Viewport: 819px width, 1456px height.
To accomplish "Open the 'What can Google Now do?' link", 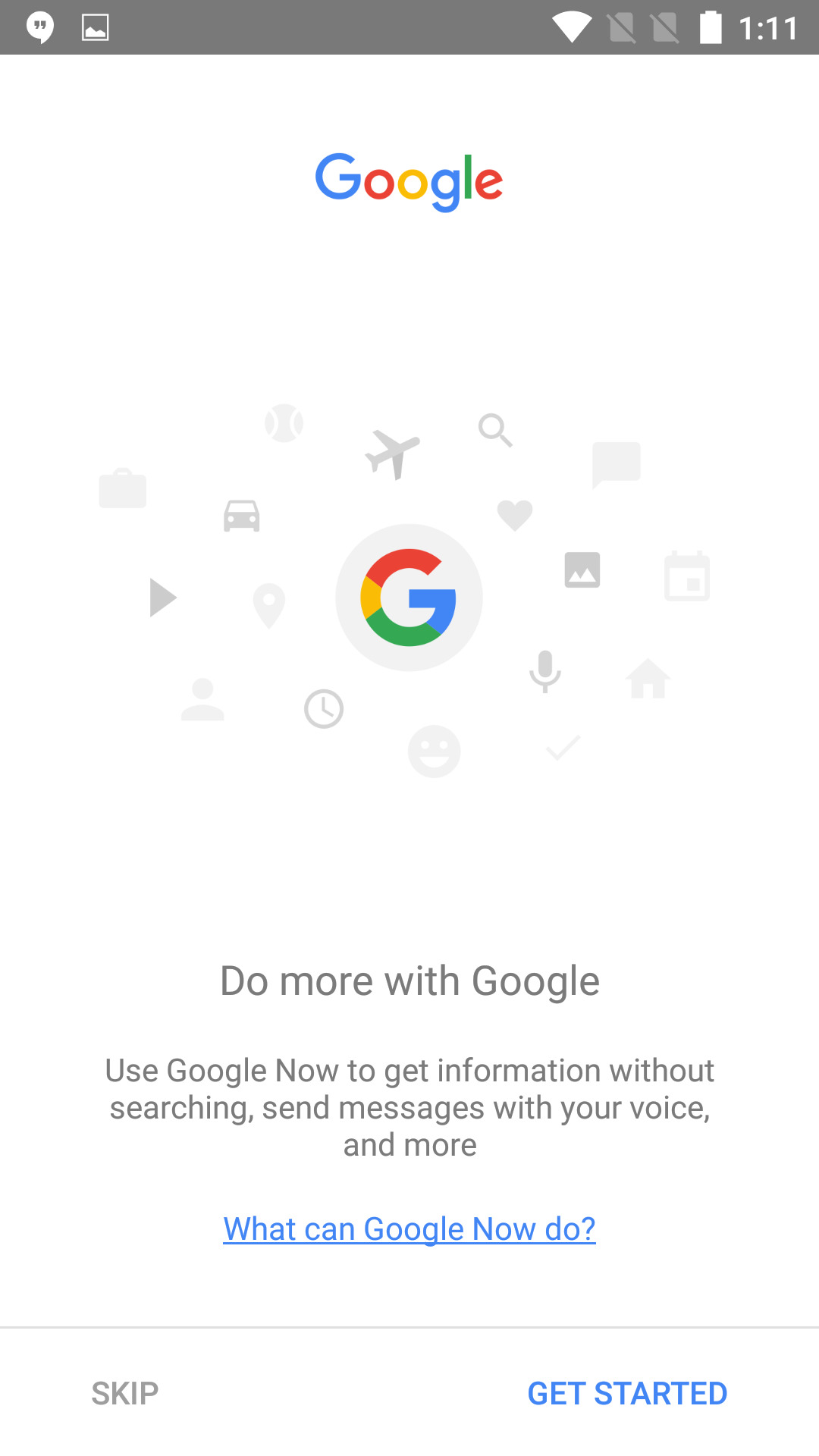I will [x=409, y=1228].
